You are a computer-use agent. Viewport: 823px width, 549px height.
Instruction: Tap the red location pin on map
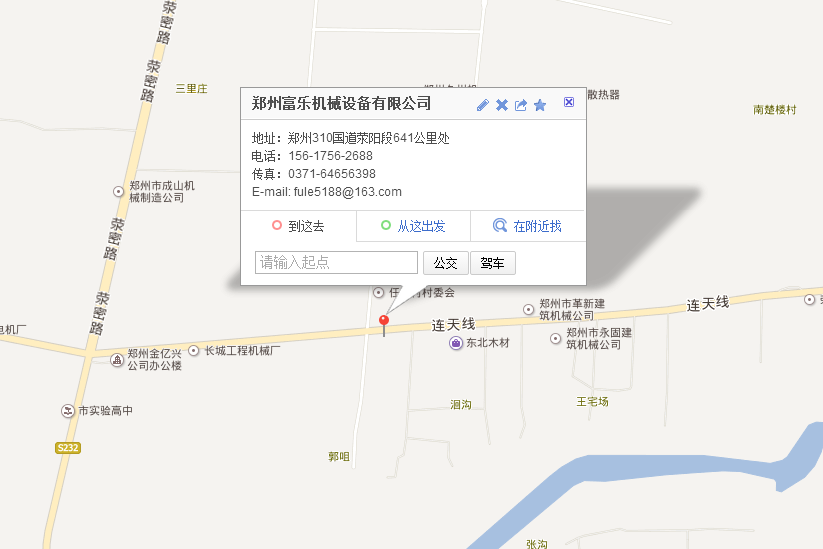(x=383, y=322)
